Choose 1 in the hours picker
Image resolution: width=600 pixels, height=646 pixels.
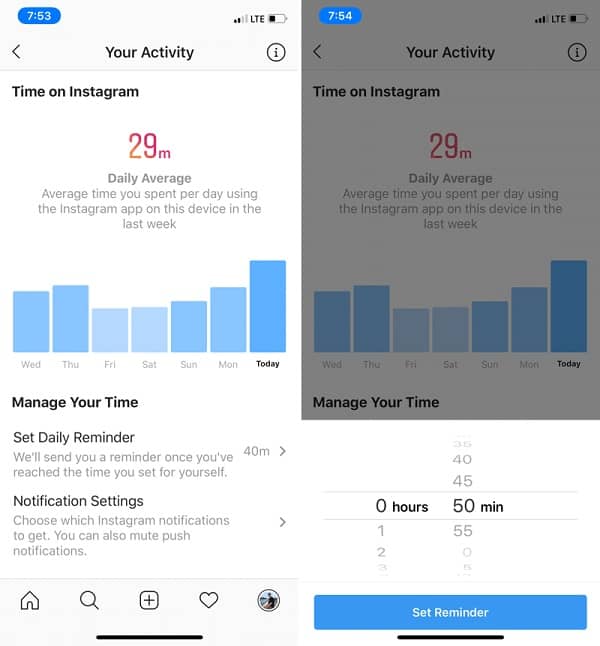(x=381, y=531)
